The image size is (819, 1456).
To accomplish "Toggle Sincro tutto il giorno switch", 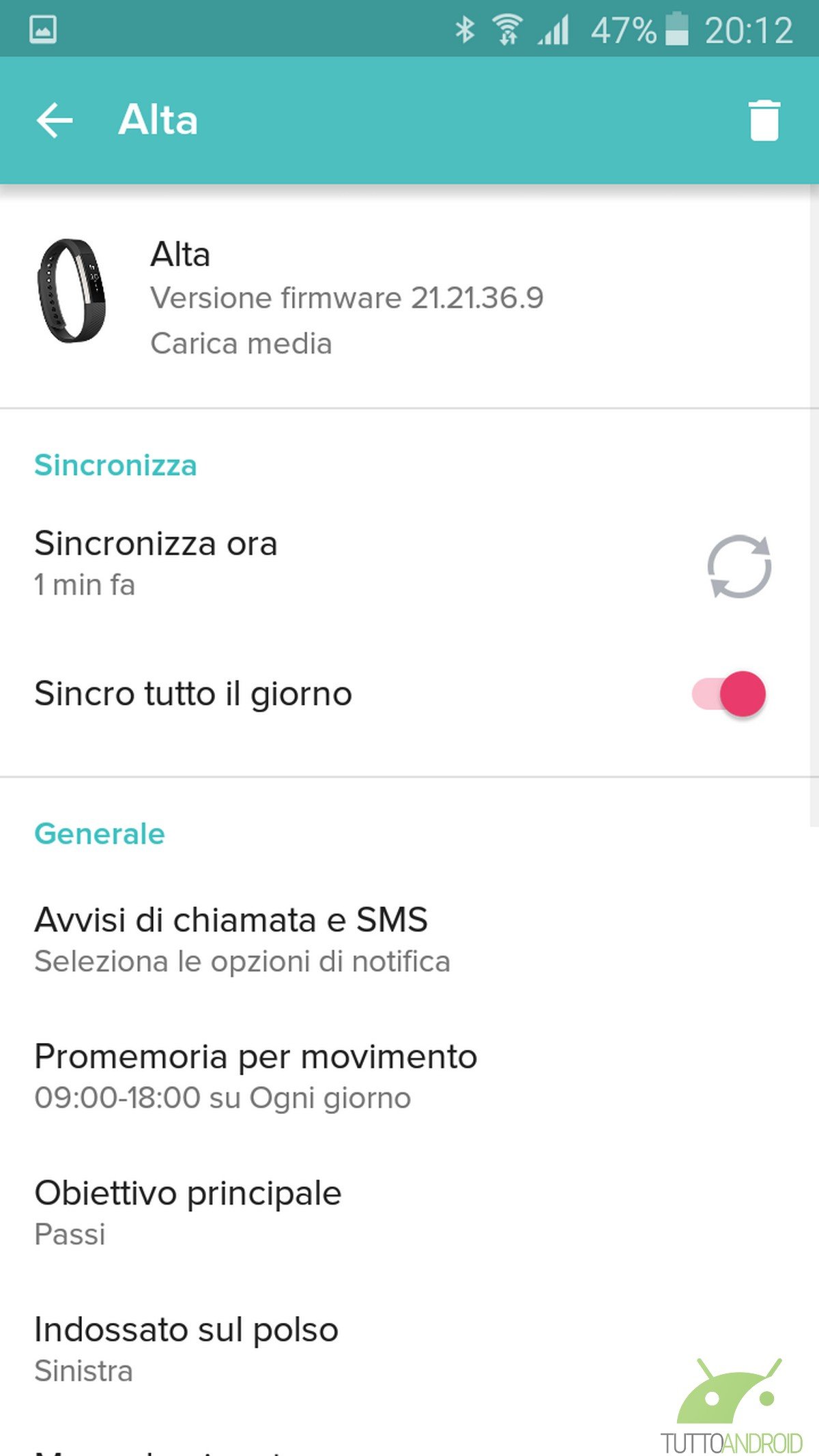I will coord(729,694).
